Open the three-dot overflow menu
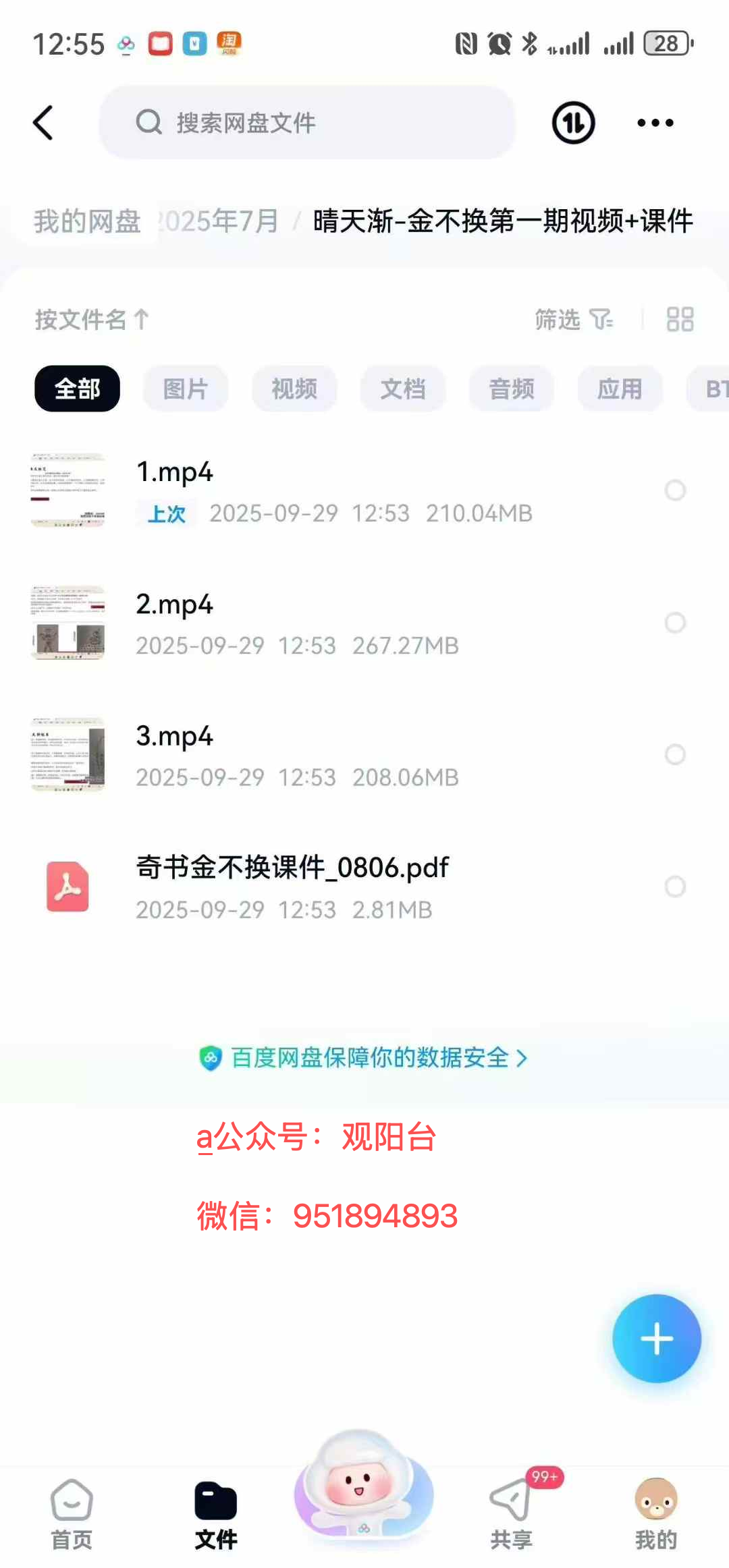Screen dimensions: 729x1568 coord(655,123)
